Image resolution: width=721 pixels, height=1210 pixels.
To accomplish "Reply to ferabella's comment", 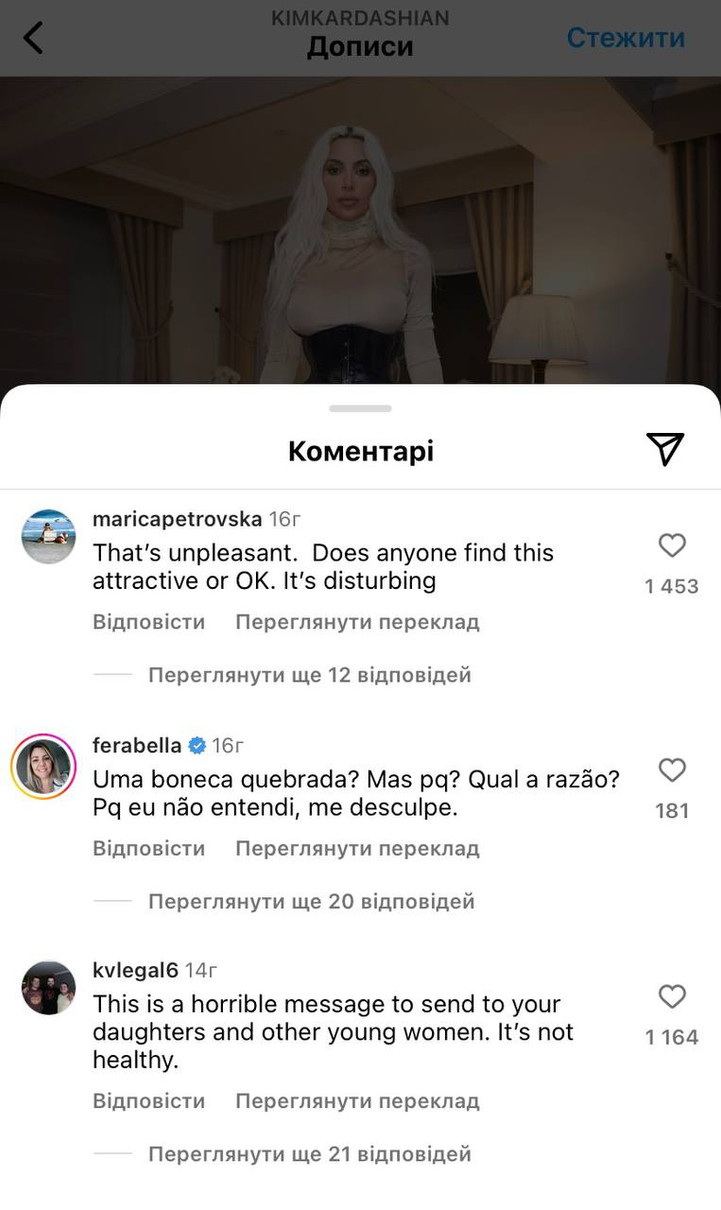I will point(149,848).
